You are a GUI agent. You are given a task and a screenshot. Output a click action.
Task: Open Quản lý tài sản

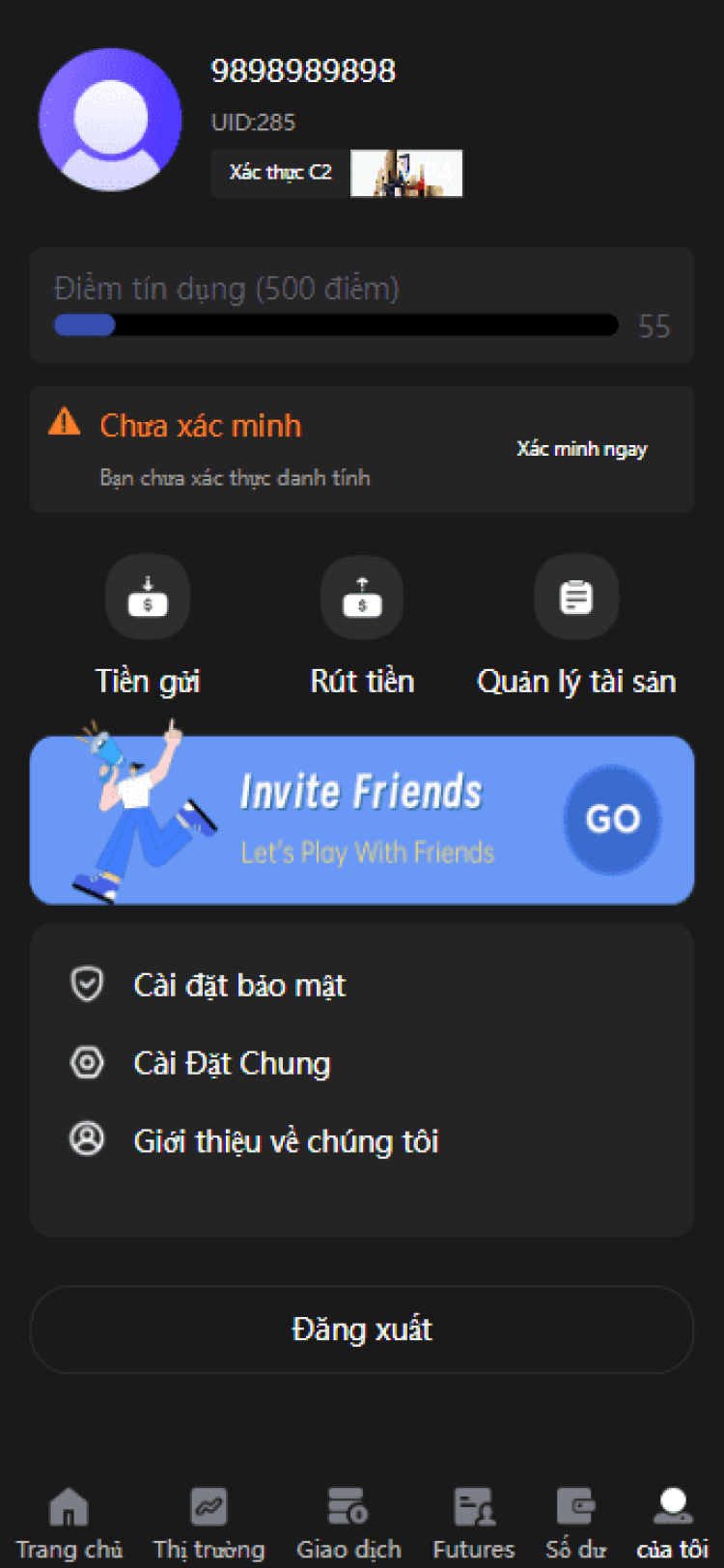click(x=576, y=598)
